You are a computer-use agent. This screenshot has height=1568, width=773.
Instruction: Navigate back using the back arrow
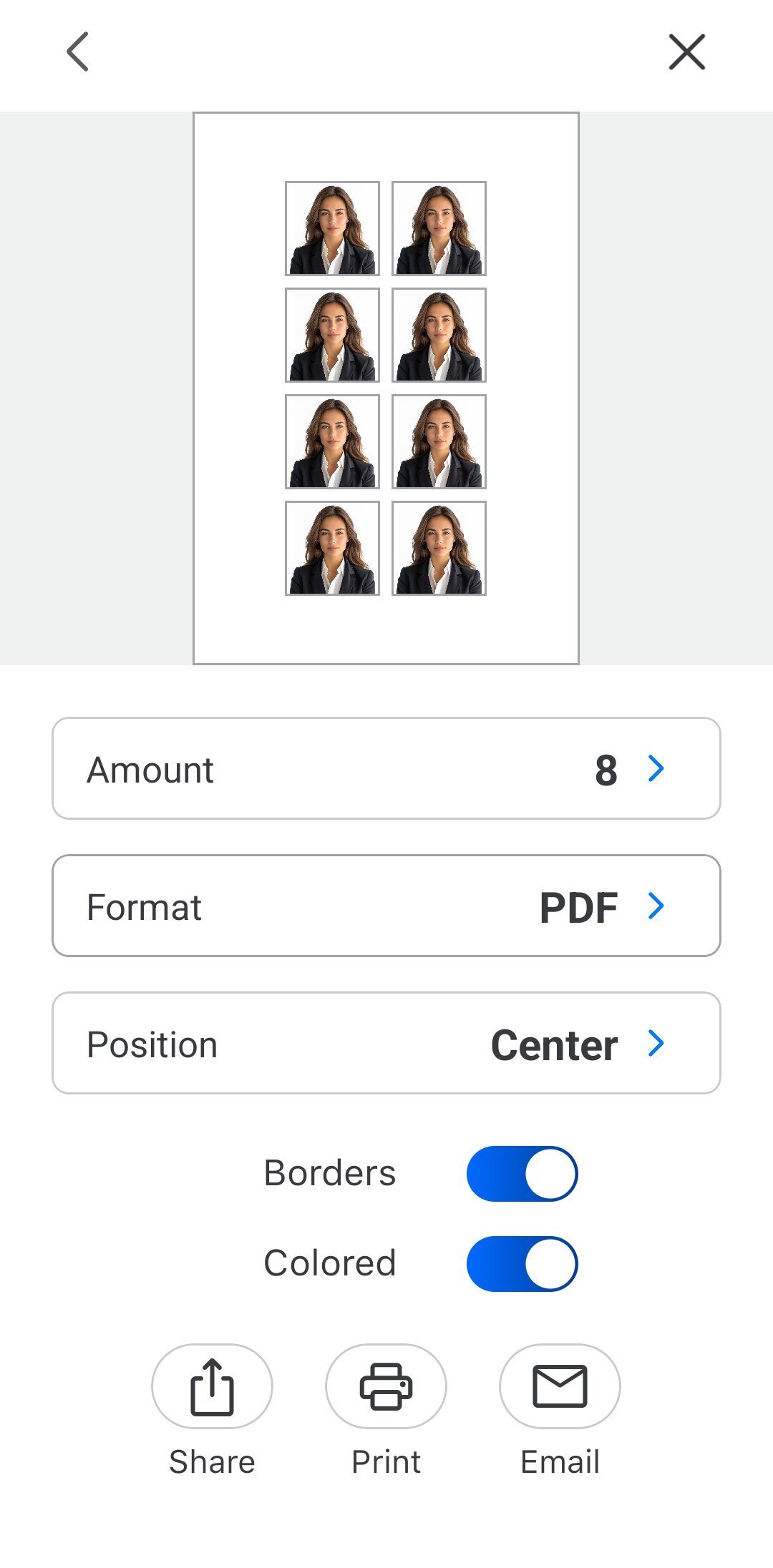coord(77,52)
